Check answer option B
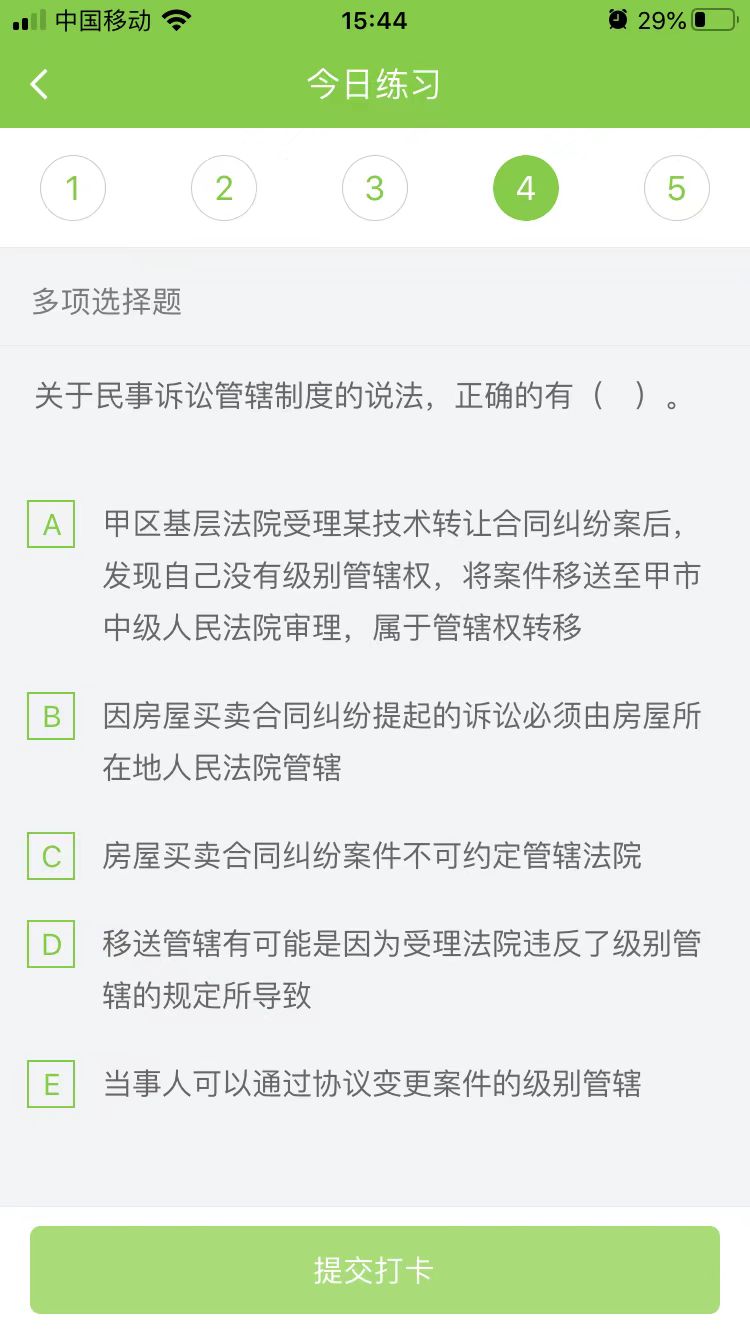This screenshot has width=750, height=1334. [51, 717]
